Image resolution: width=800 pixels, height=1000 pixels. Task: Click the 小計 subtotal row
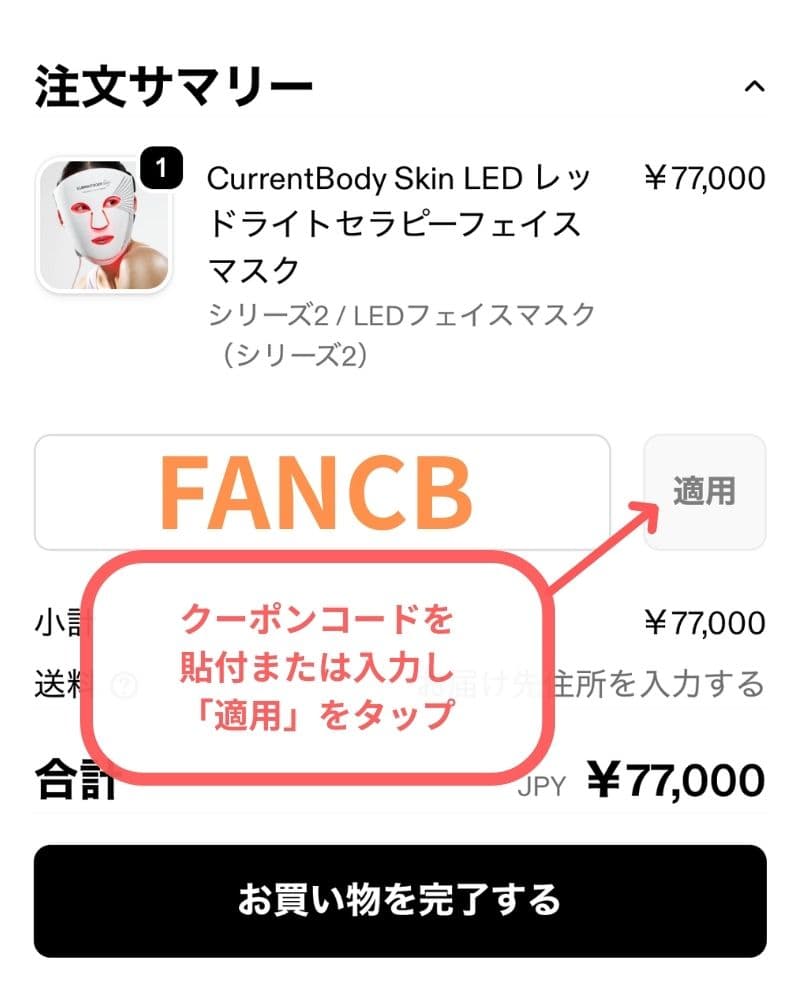point(55,620)
